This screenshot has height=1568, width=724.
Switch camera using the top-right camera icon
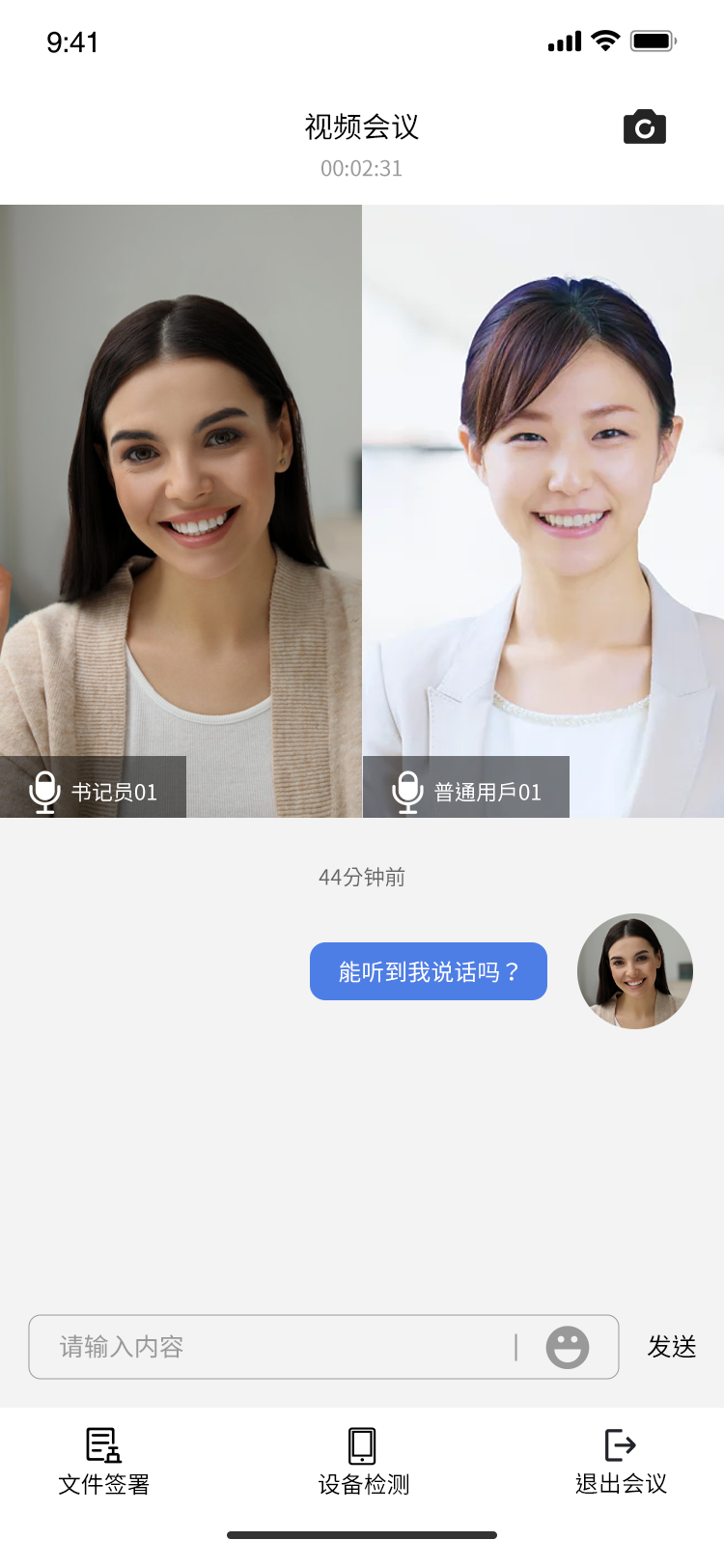[x=645, y=126]
